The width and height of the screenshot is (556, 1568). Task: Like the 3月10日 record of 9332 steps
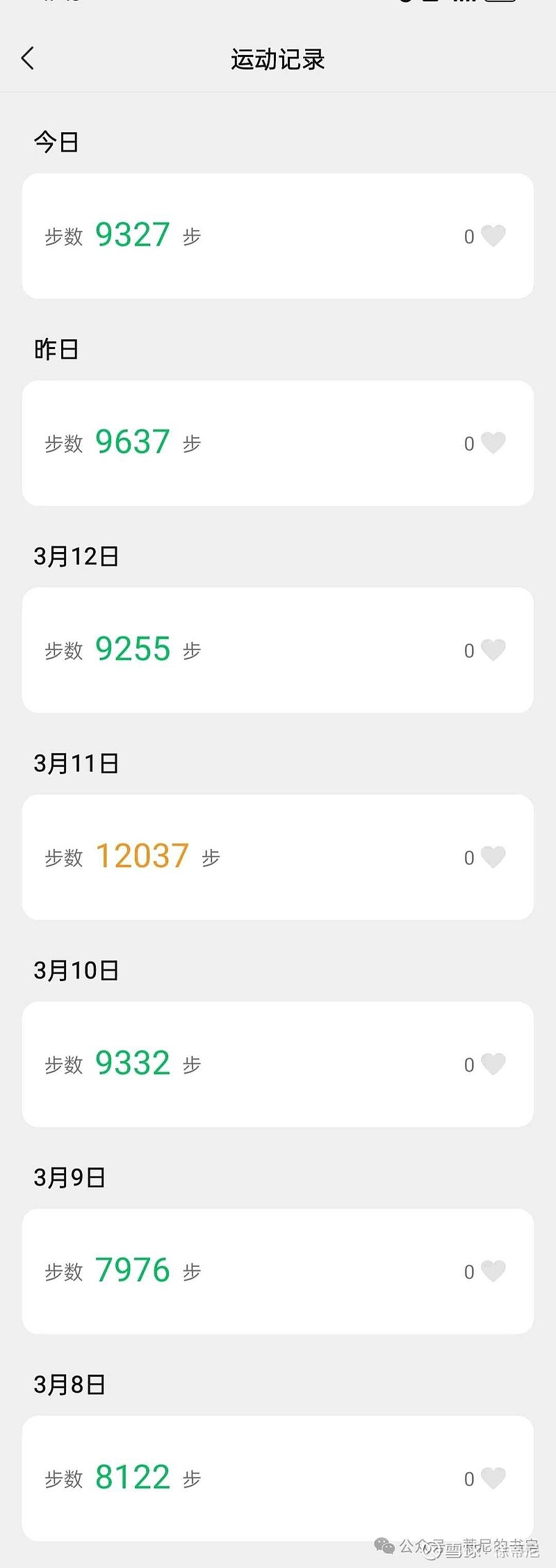point(493,1064)
